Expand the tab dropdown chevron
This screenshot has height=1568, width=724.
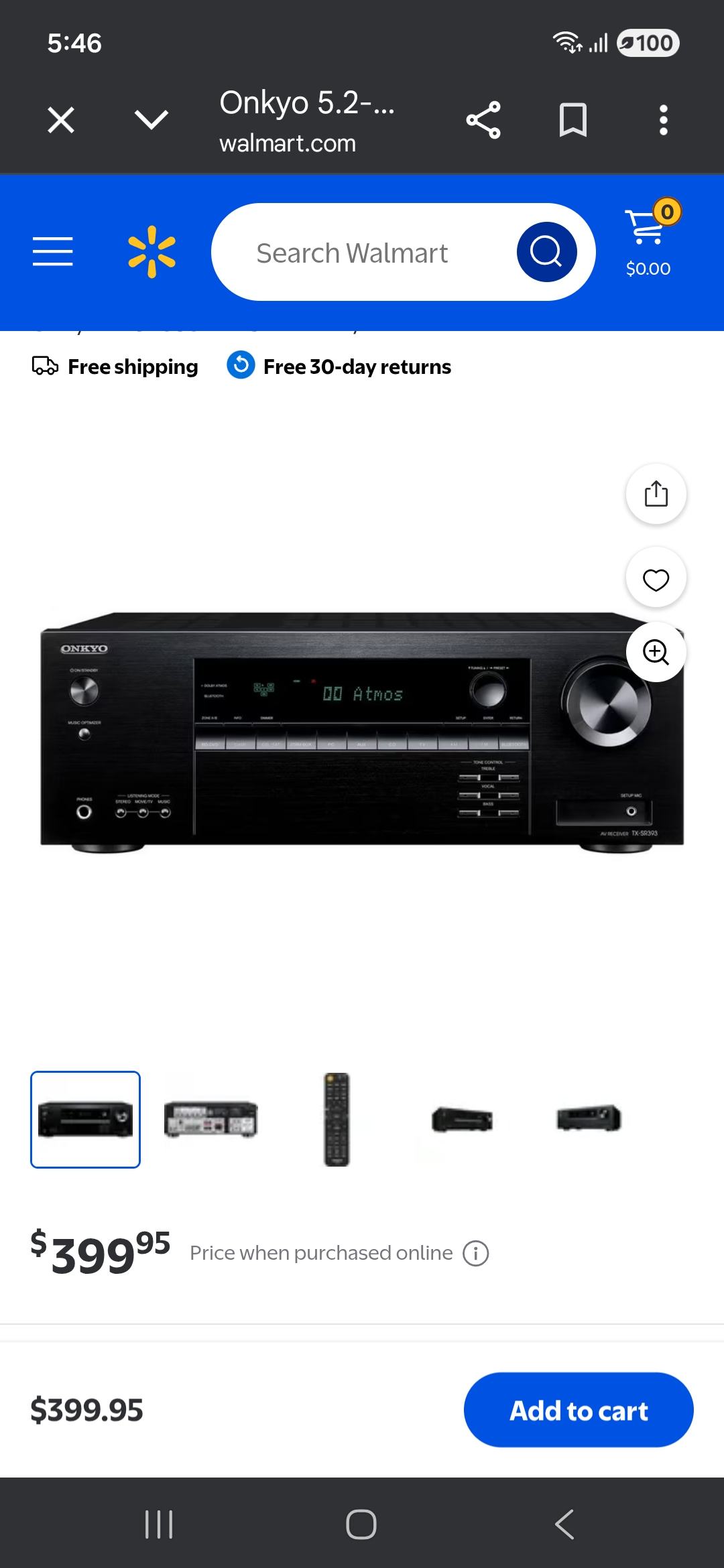(152, 121)
